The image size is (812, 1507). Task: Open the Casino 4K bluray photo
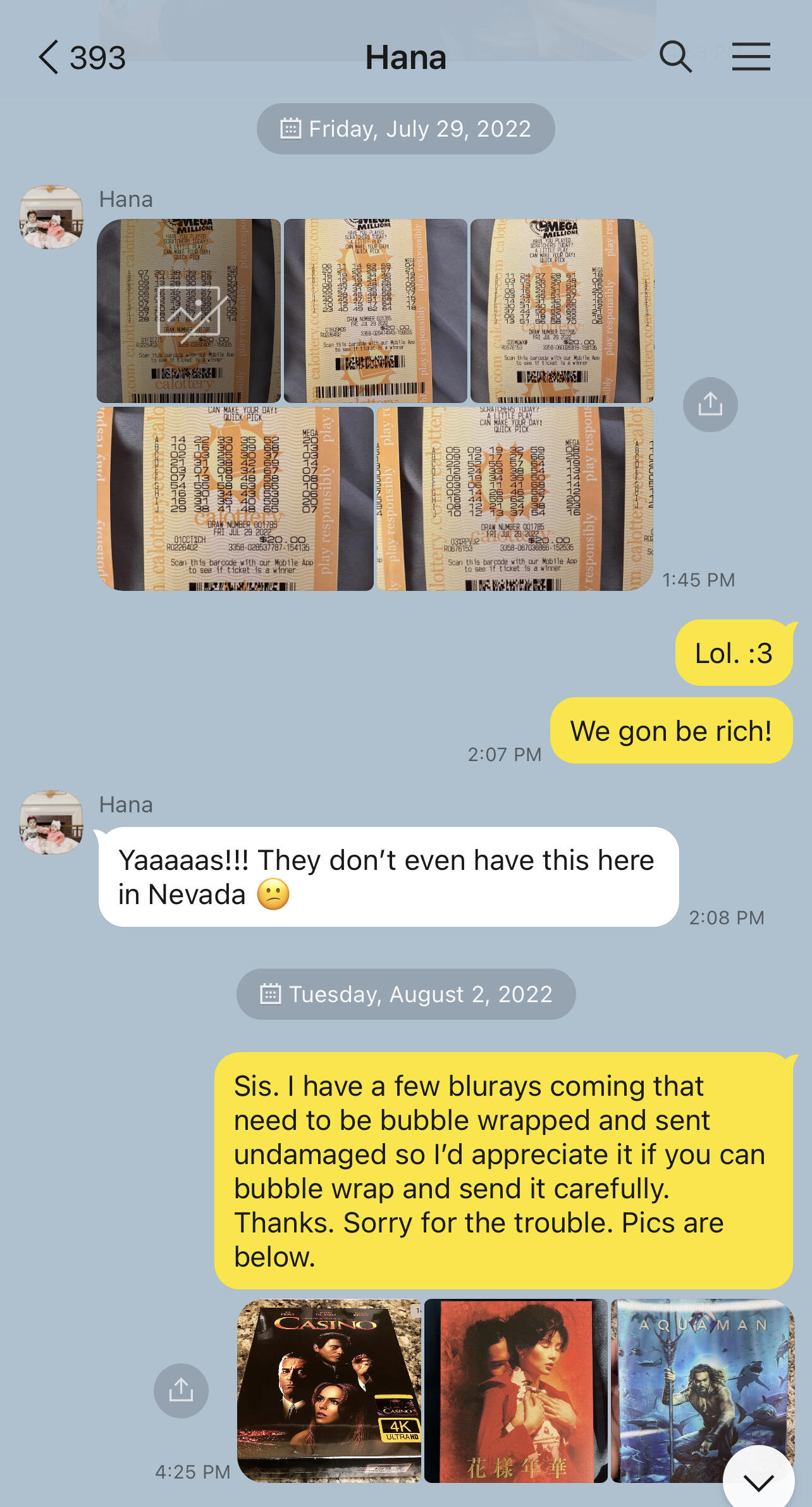click(329, 1390)
